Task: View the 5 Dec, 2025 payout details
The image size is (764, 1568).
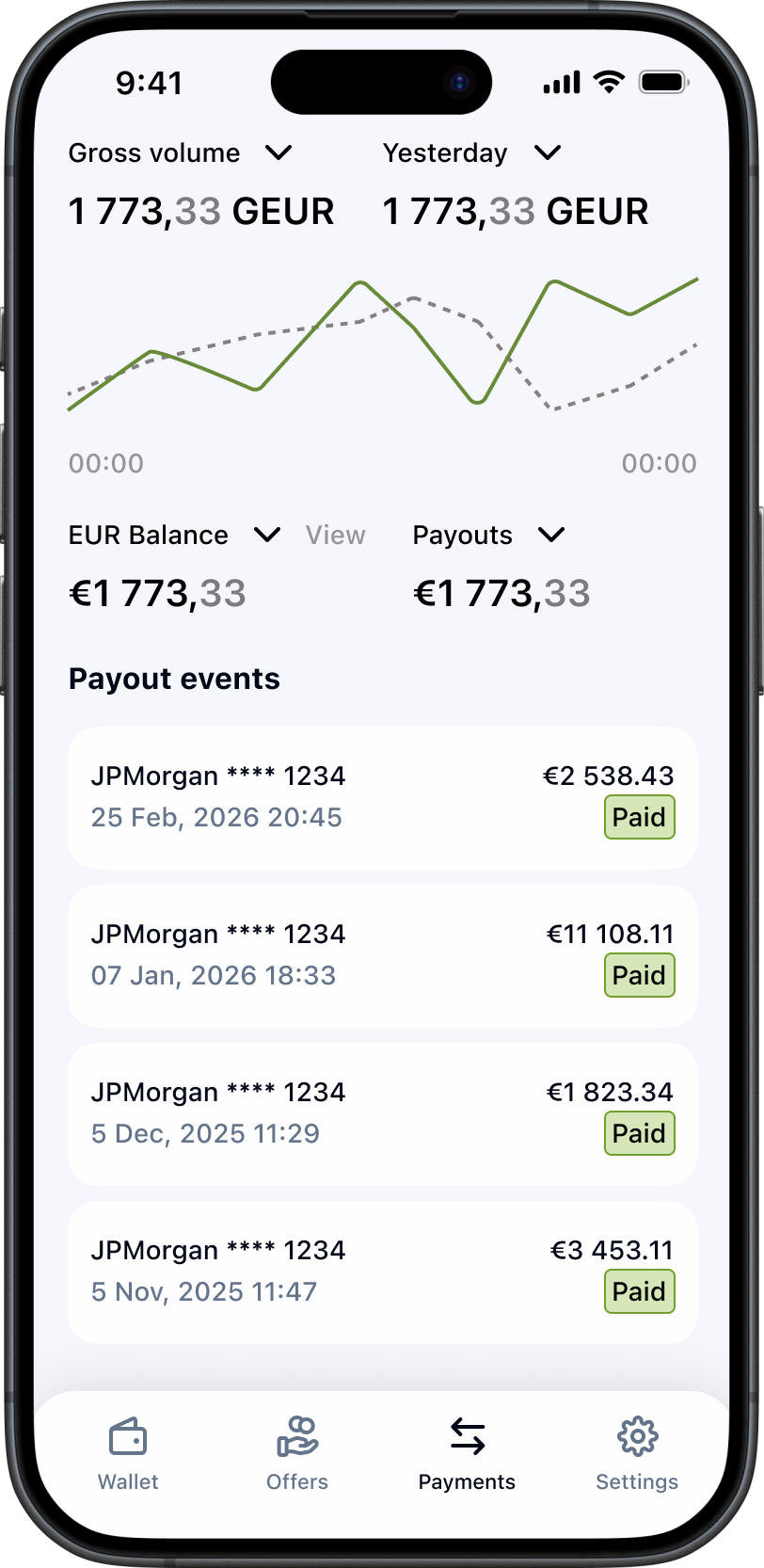Action: point(382,1113)
